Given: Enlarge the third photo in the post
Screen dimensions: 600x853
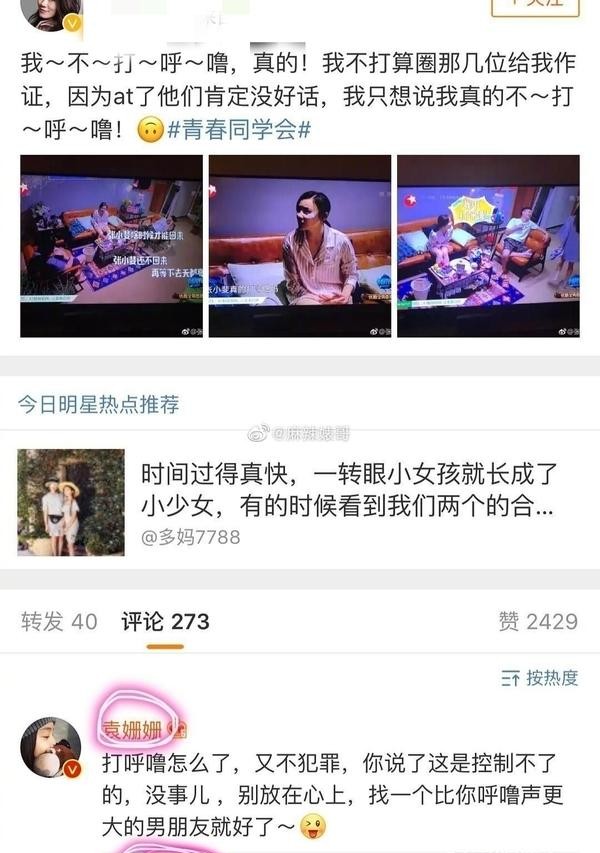Looking at the screenshot, I should 489,246.
